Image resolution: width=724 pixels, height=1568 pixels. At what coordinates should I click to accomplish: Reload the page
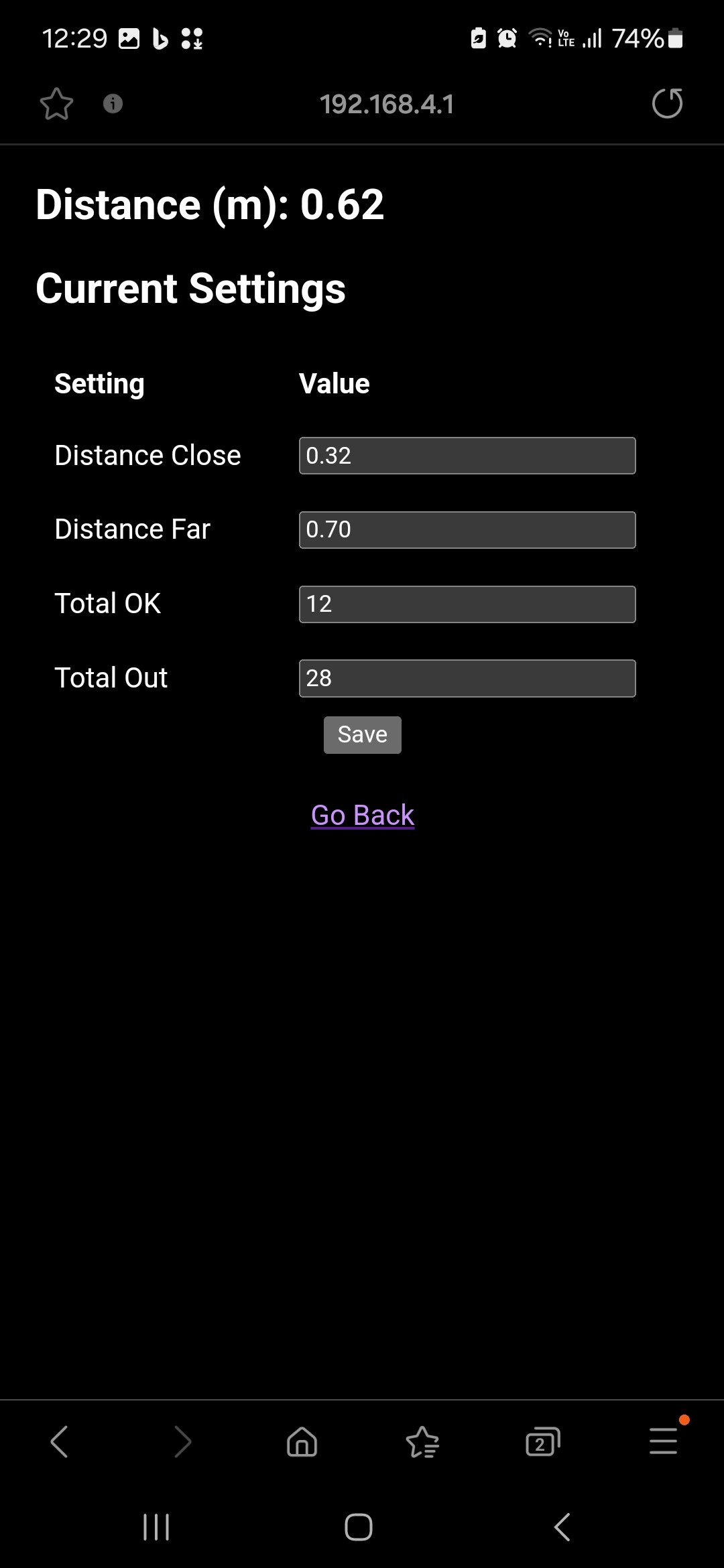tap(667, 104)
